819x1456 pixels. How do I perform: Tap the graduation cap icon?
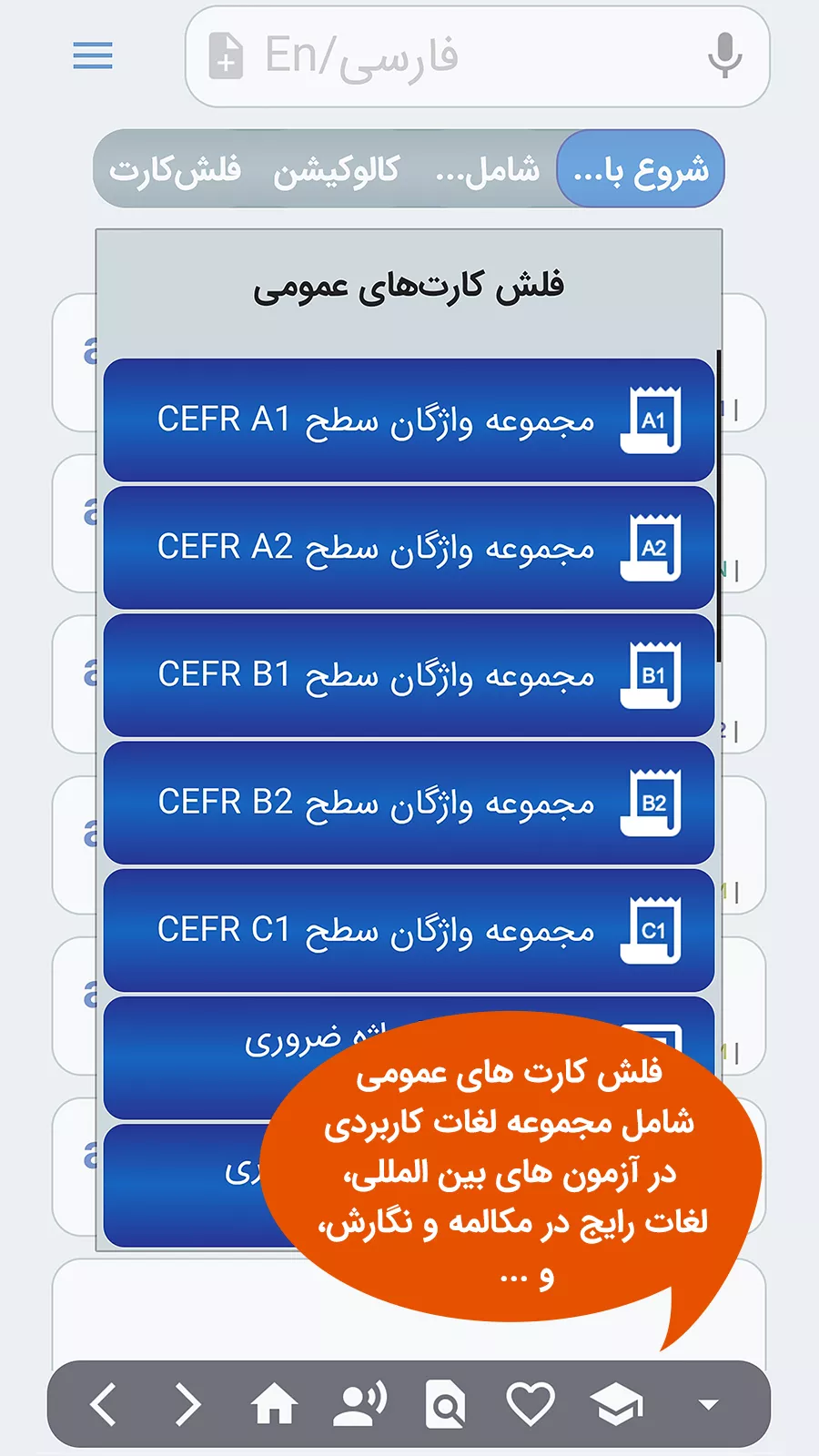tap(617, 1404)
